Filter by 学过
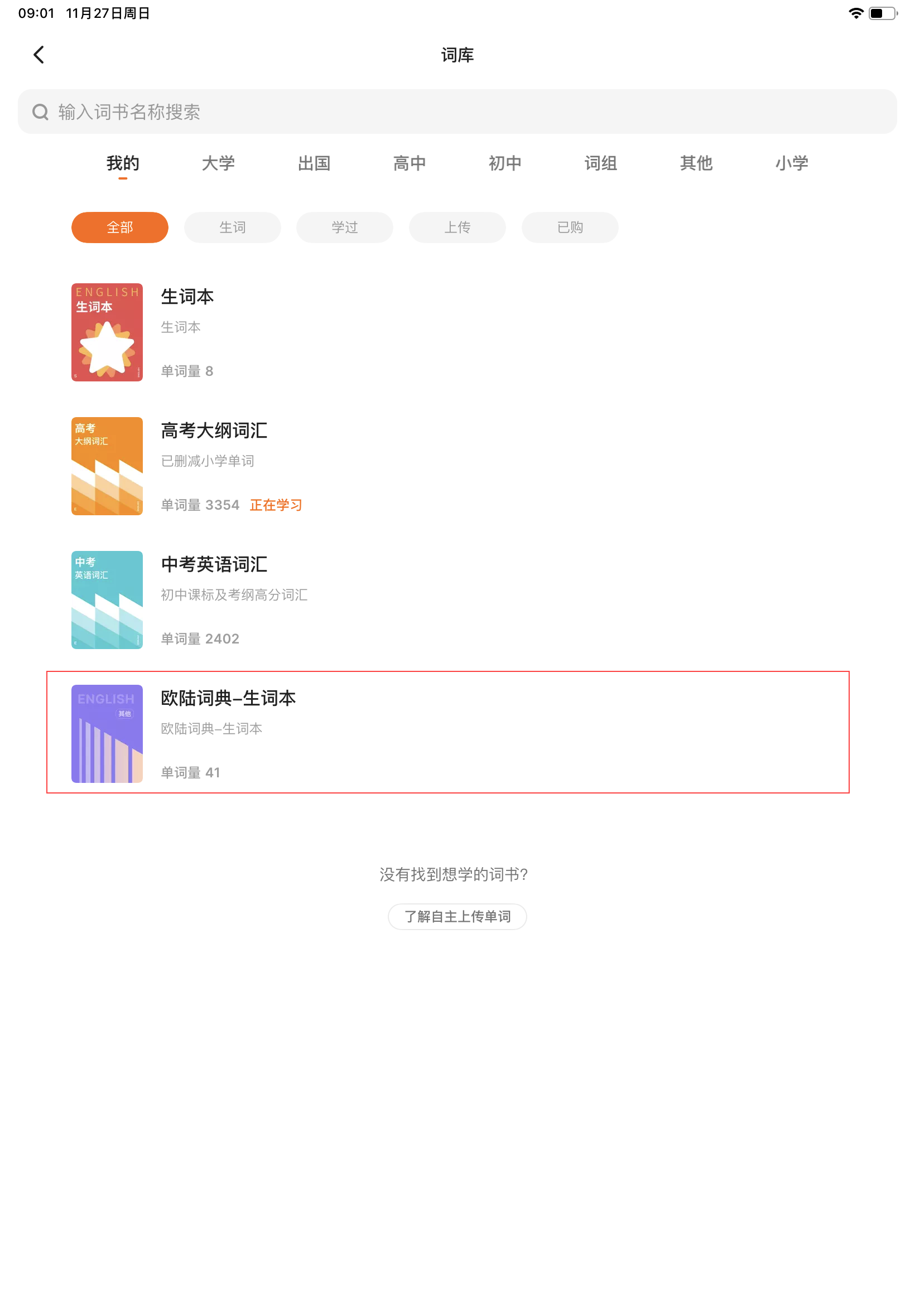 tap(345, 228)
